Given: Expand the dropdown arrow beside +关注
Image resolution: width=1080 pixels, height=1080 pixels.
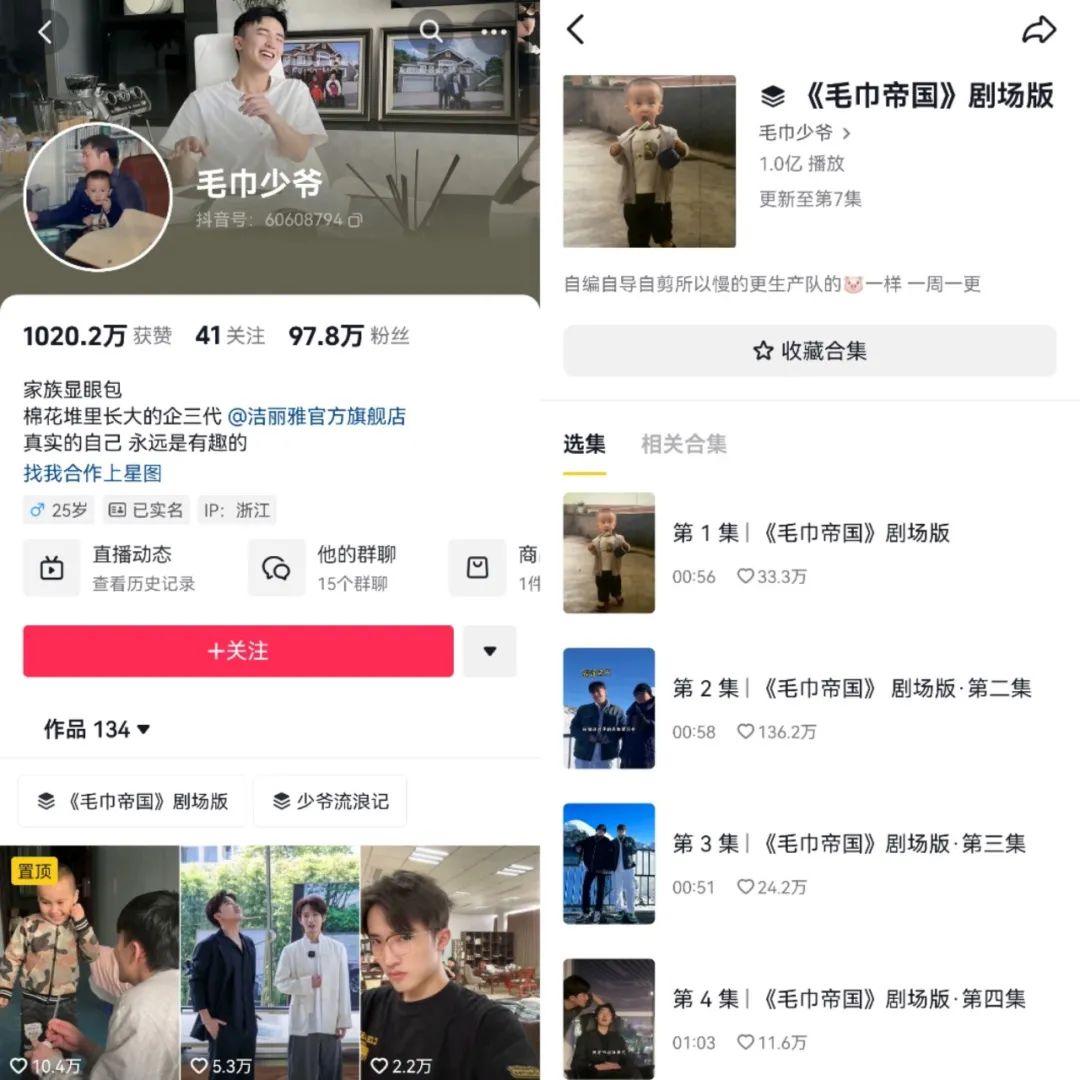Looking at the screenshot, I should point(489,651).
